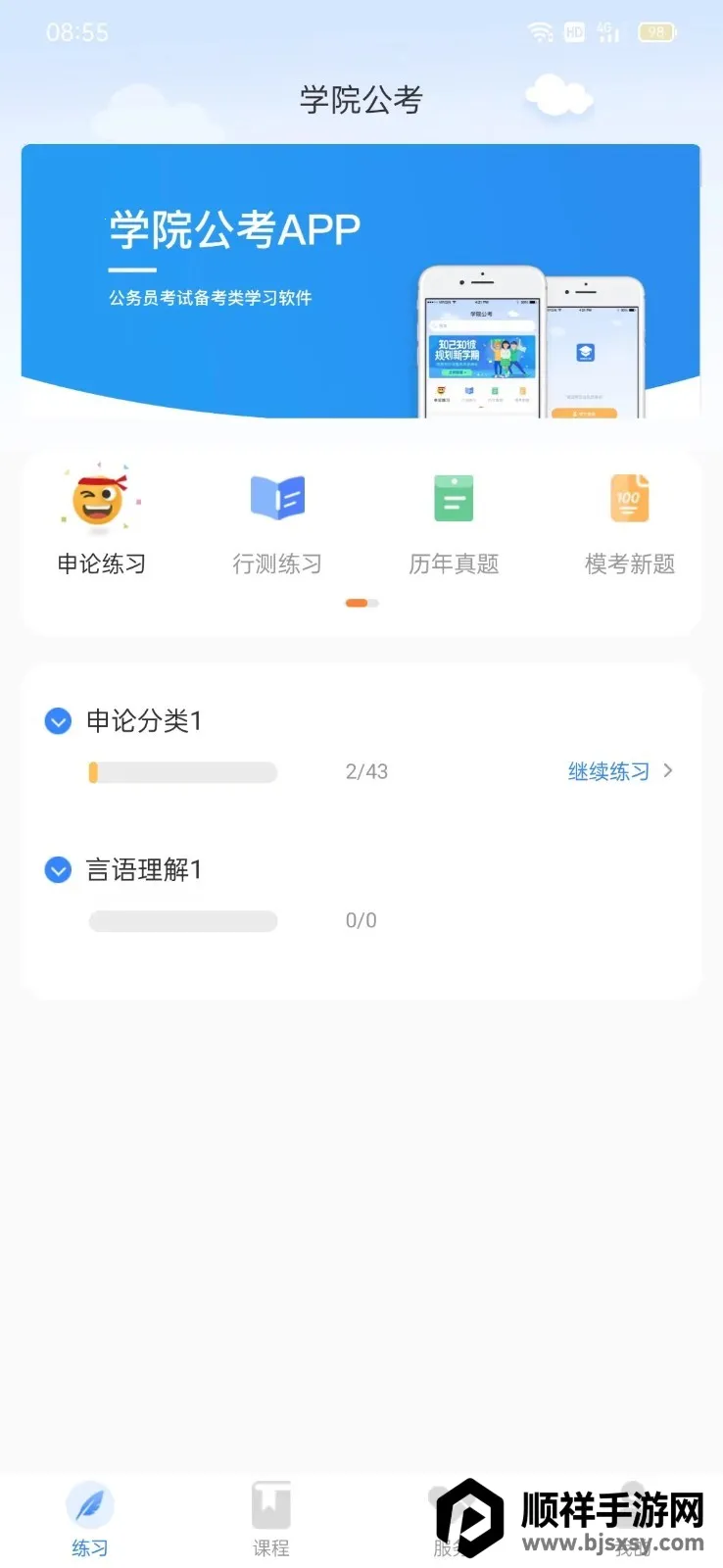Open the 学院公考APP promotional banner
The width and height of the screenshot is (723, 1568).
click(x=361, y=281)
